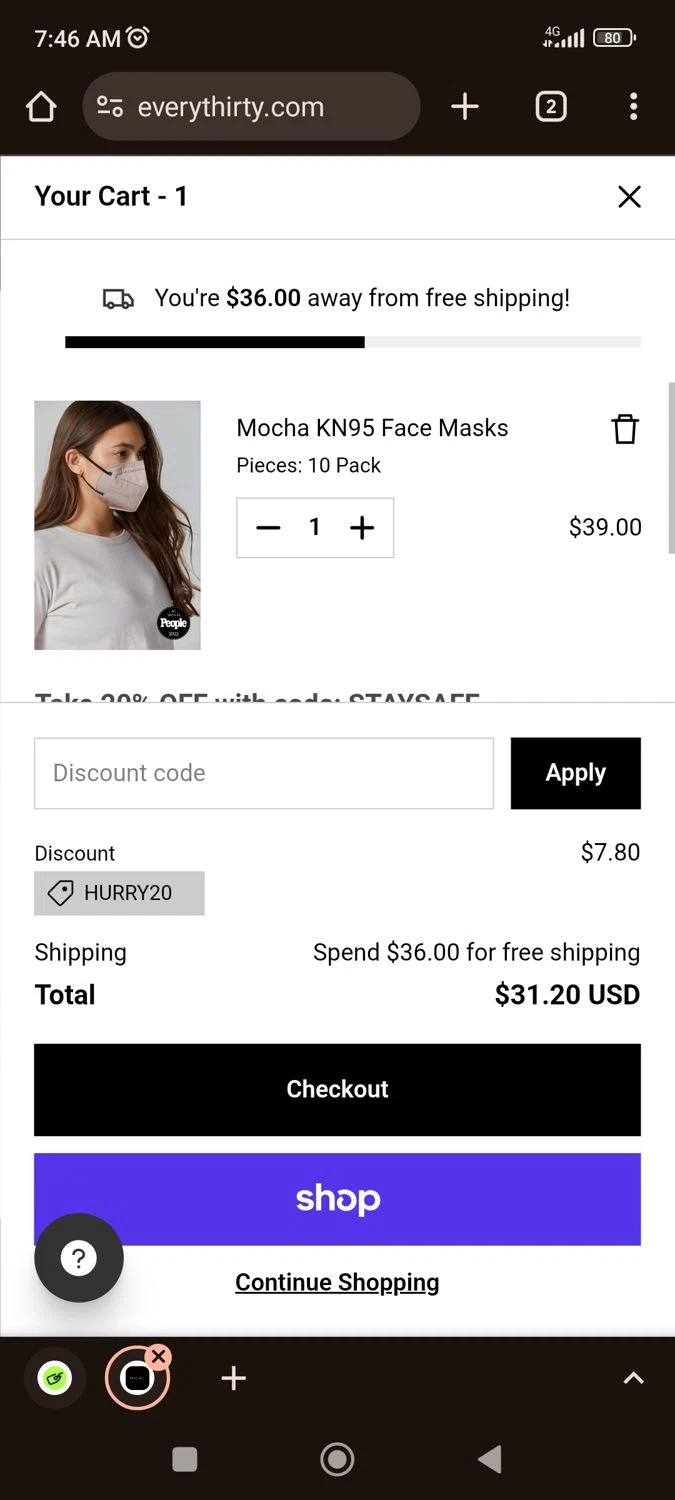
Task: Increase mask quantity by one
Action: pyautogui.click(x=362, y=528)
